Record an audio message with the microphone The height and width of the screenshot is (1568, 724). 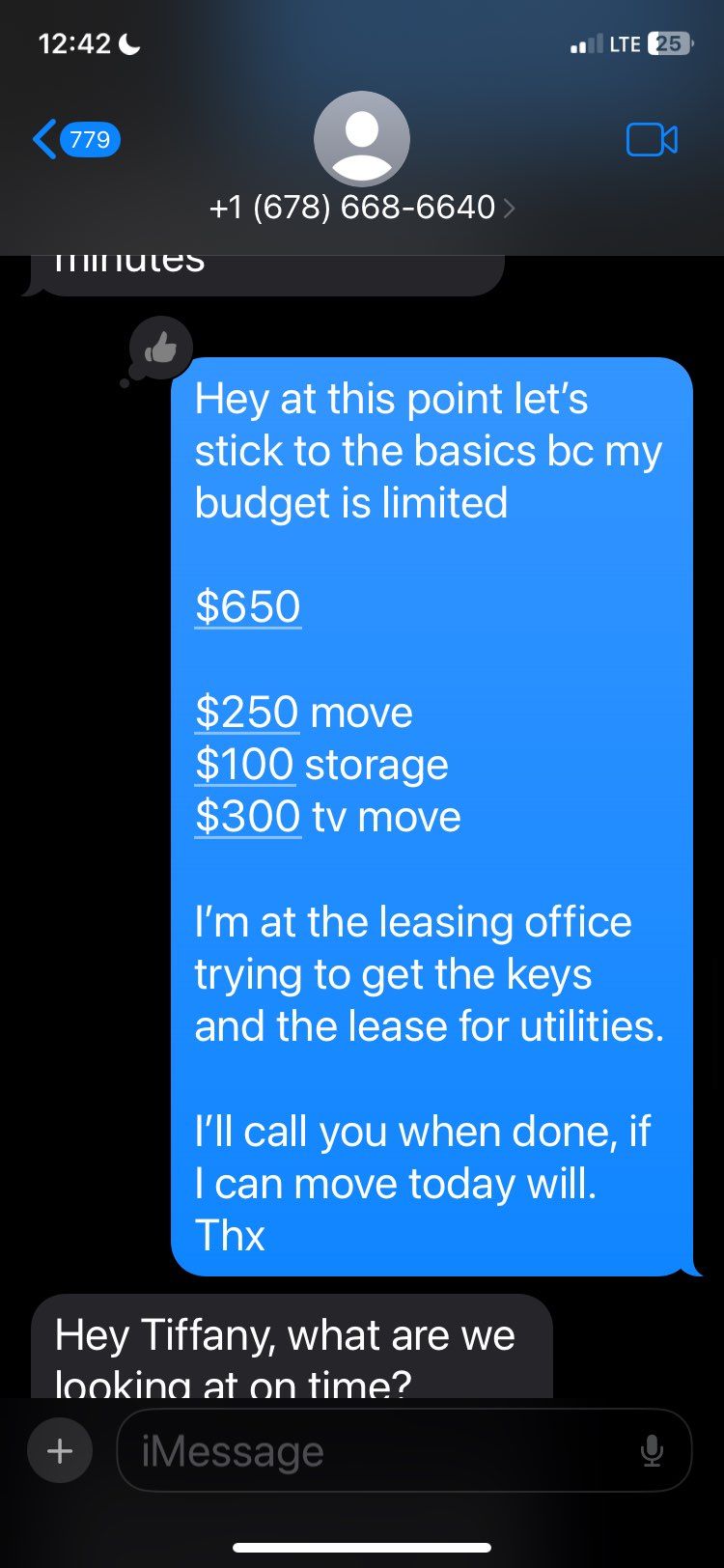[653, 1450]
